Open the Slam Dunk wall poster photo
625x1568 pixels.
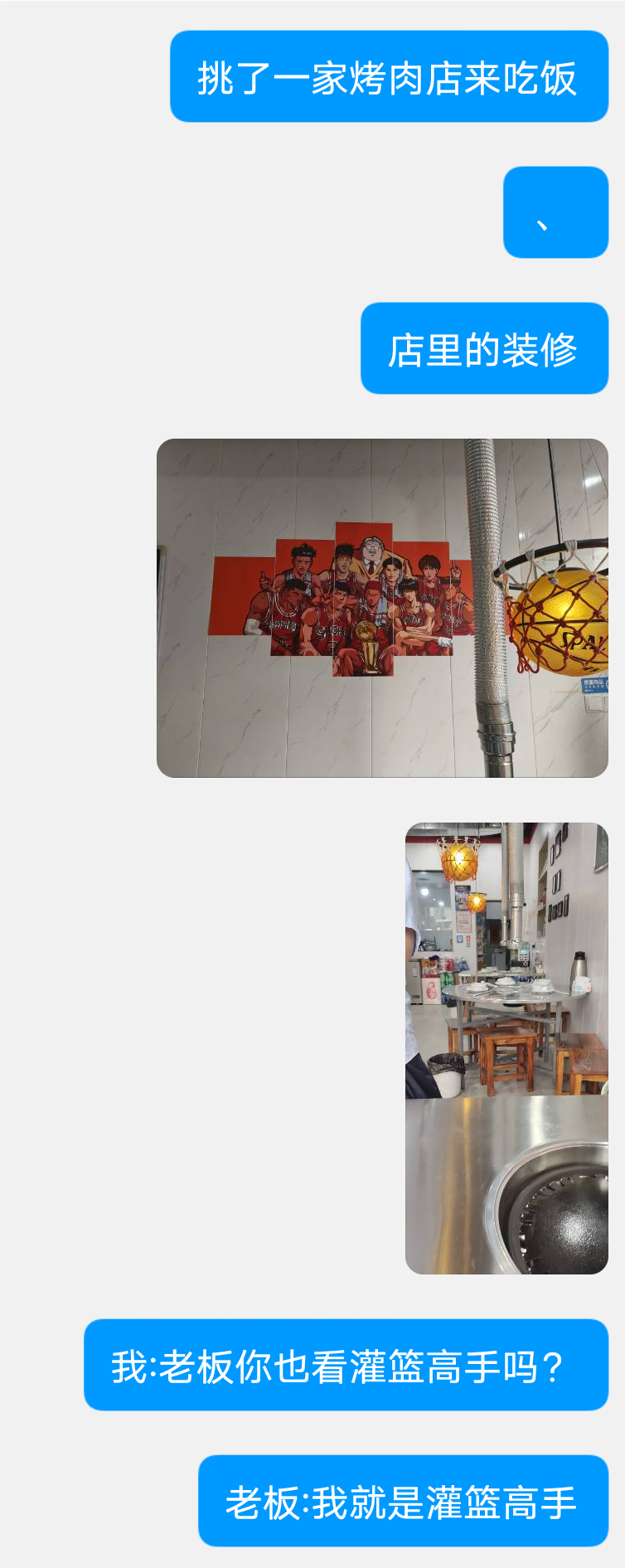click(x=382, y=608)
